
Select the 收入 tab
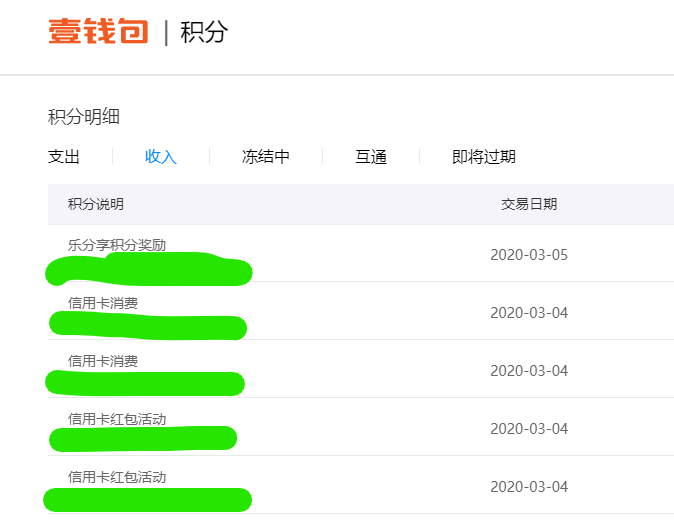(160, 157)
